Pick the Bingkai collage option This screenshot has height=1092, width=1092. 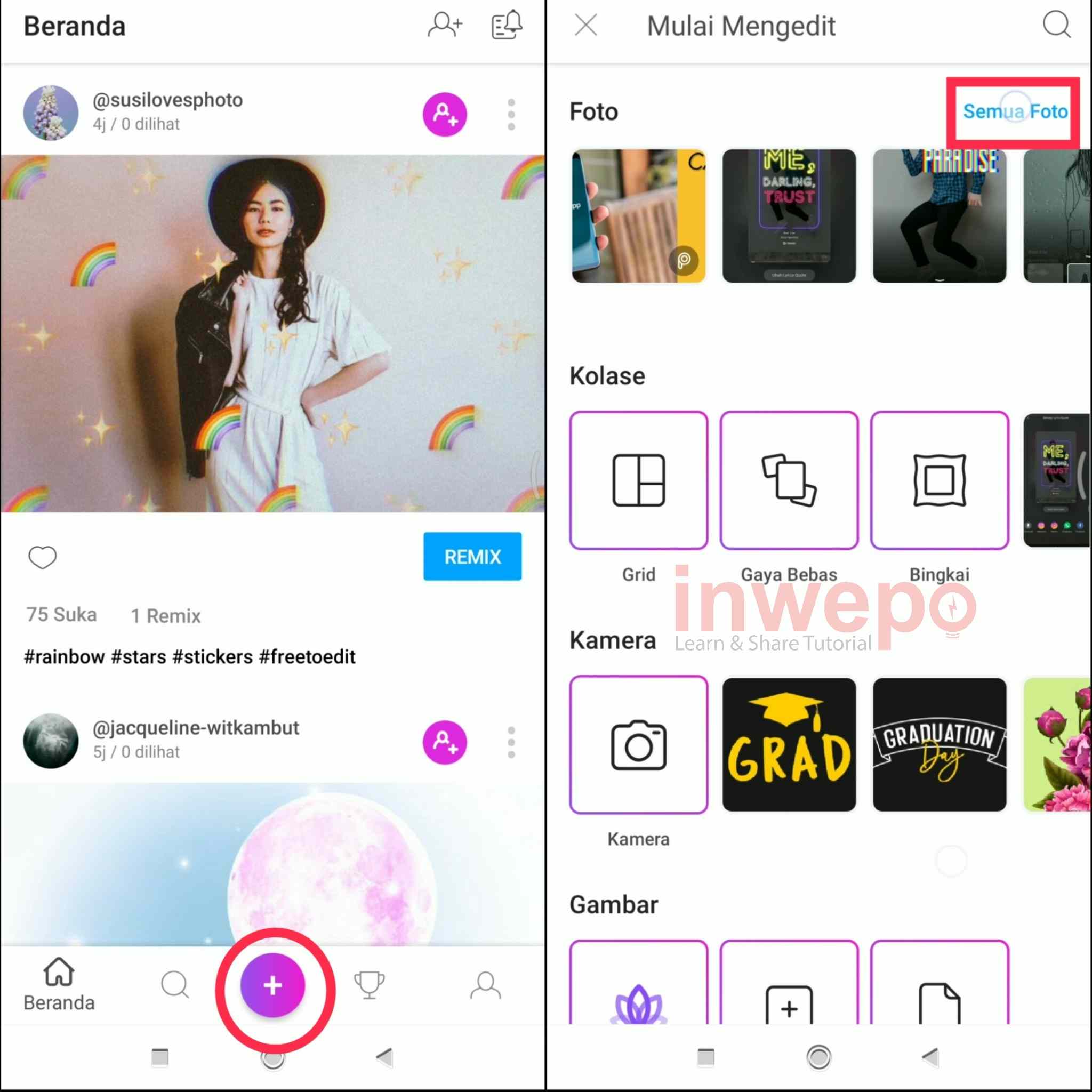(940, 480)
